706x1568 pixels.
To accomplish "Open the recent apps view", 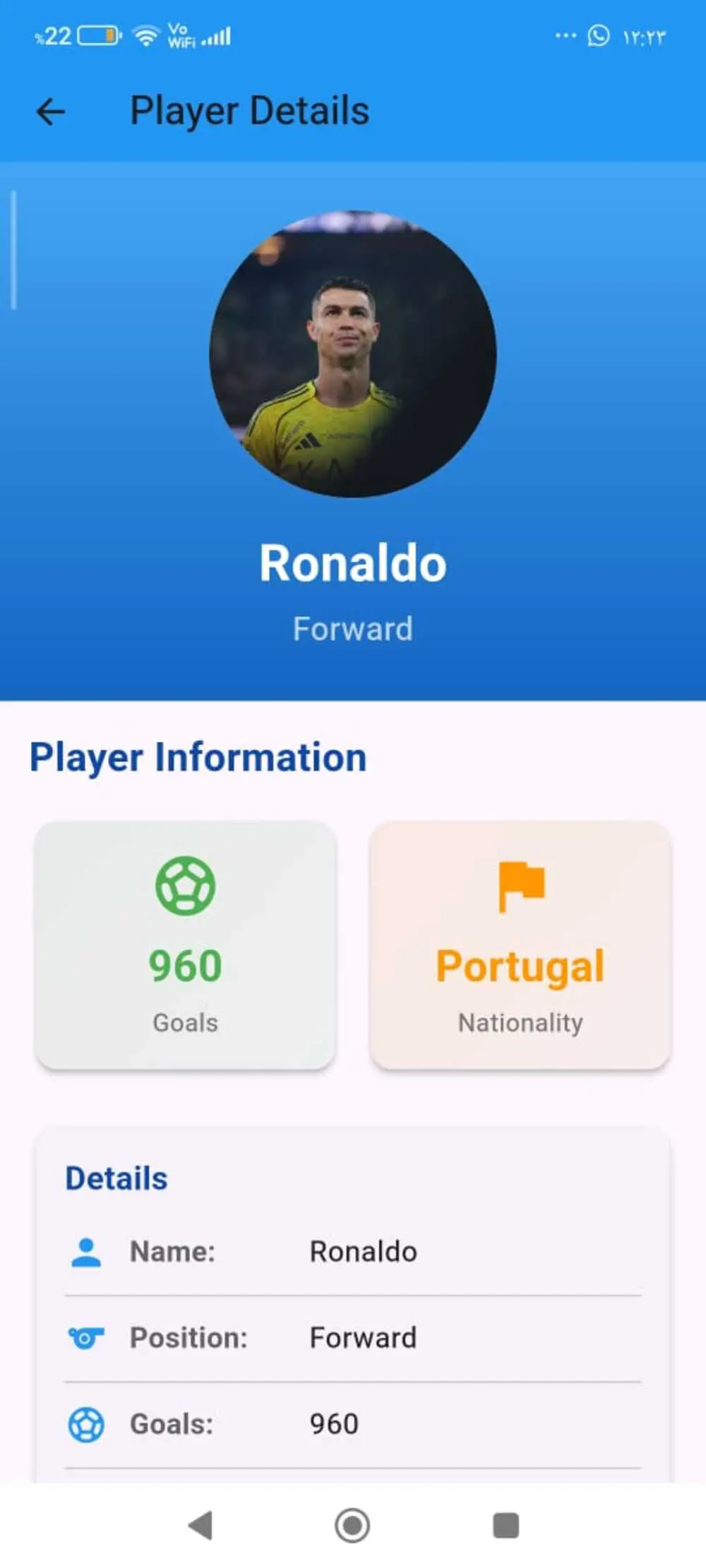I will coord(505,1526).
